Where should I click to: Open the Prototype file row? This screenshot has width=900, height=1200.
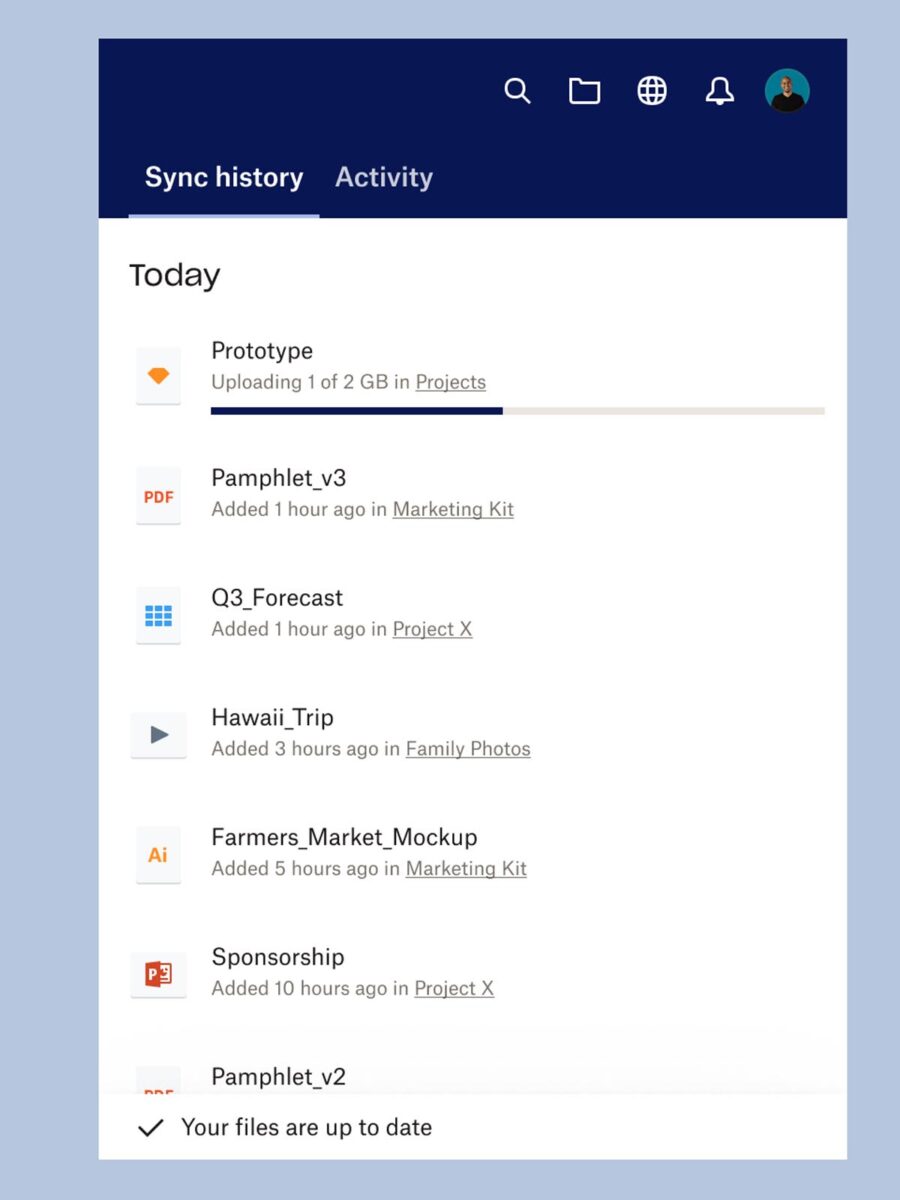coord(262,351)
